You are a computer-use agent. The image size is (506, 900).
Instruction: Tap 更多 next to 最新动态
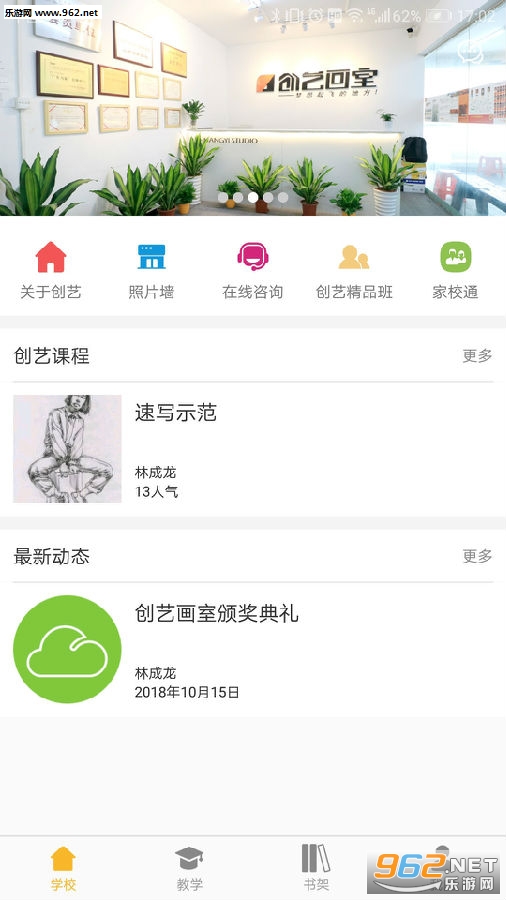pos(477,556)
